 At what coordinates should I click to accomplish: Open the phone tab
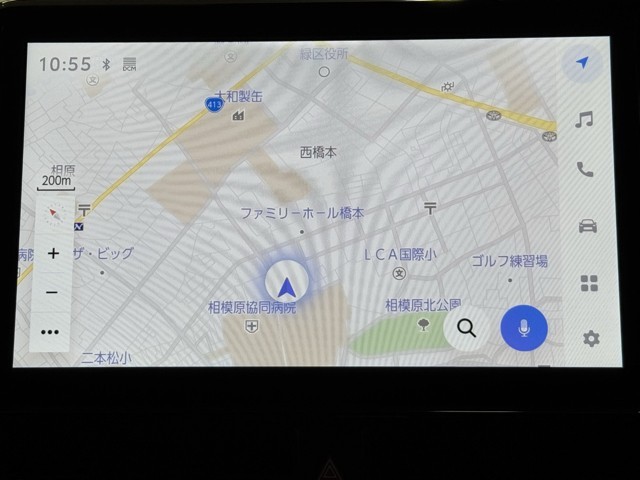pyautogui.click(x=585, y=170)
